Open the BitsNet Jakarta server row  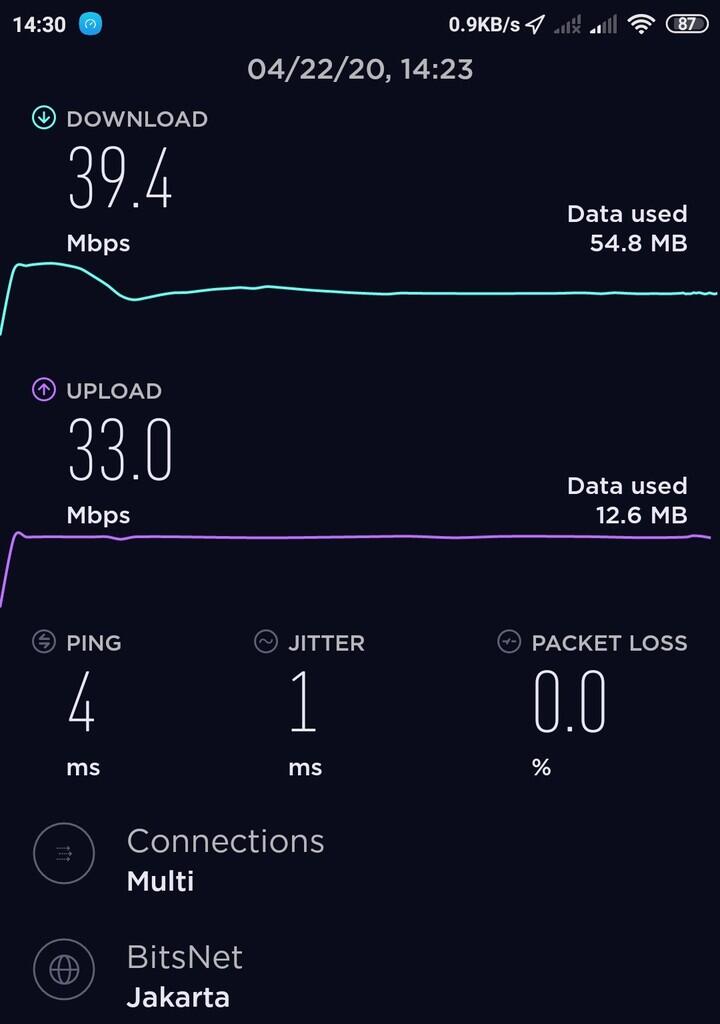click(185, 974)
